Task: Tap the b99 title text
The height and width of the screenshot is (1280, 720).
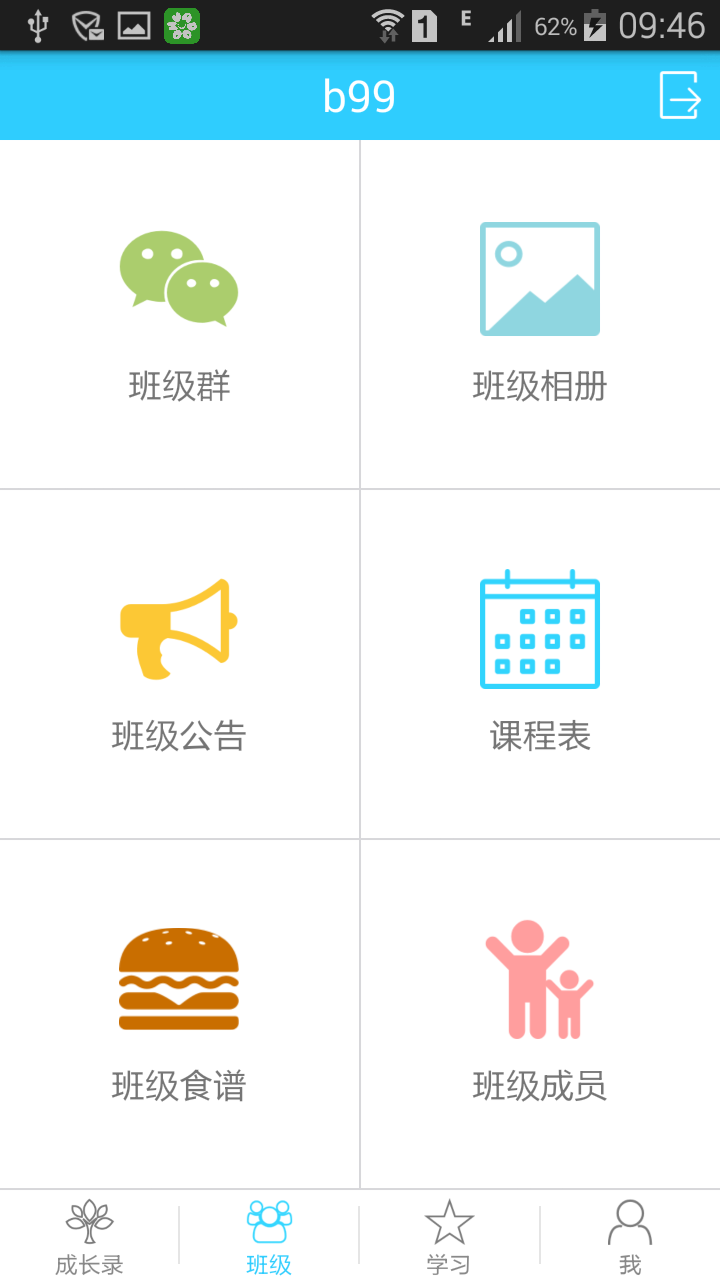Action: (359, 96)
